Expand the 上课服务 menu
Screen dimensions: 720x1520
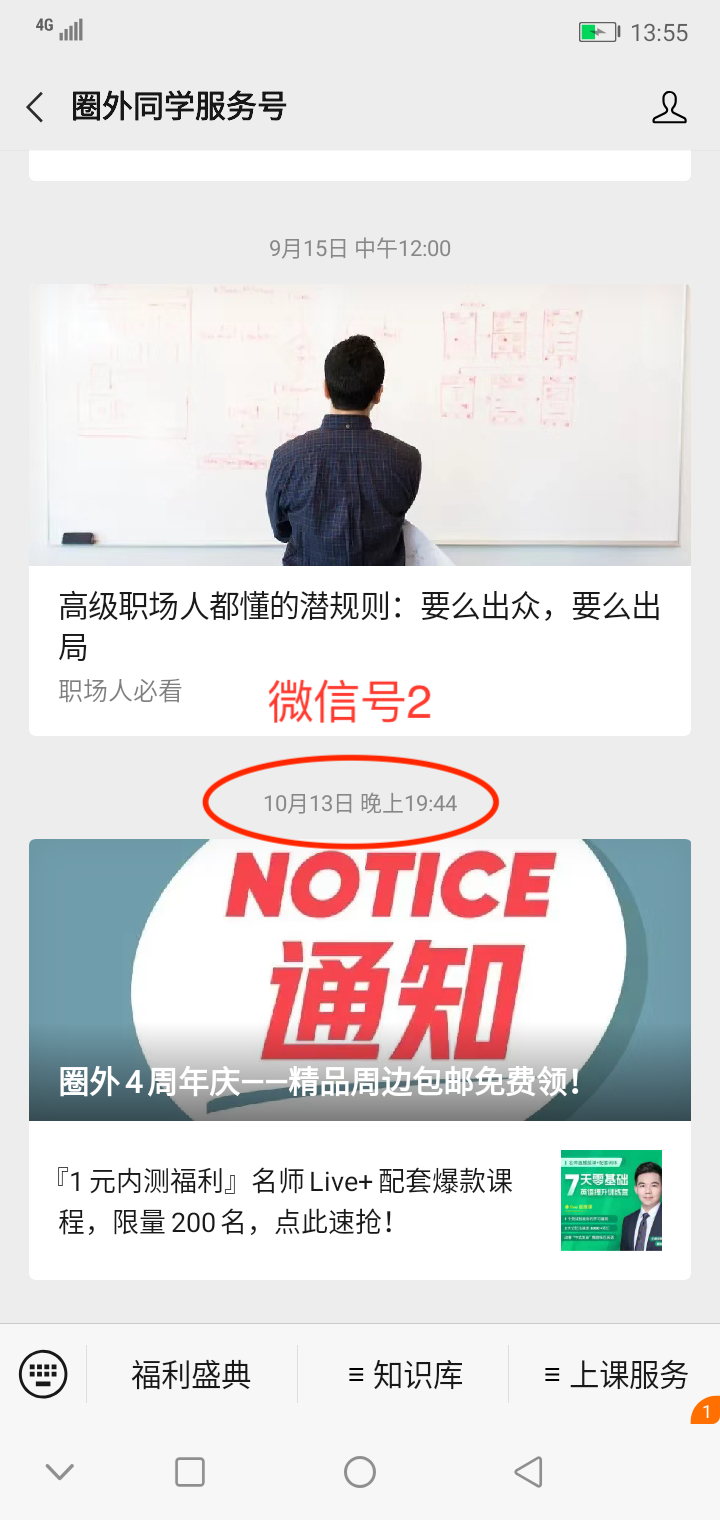(x=615, y=1375)
